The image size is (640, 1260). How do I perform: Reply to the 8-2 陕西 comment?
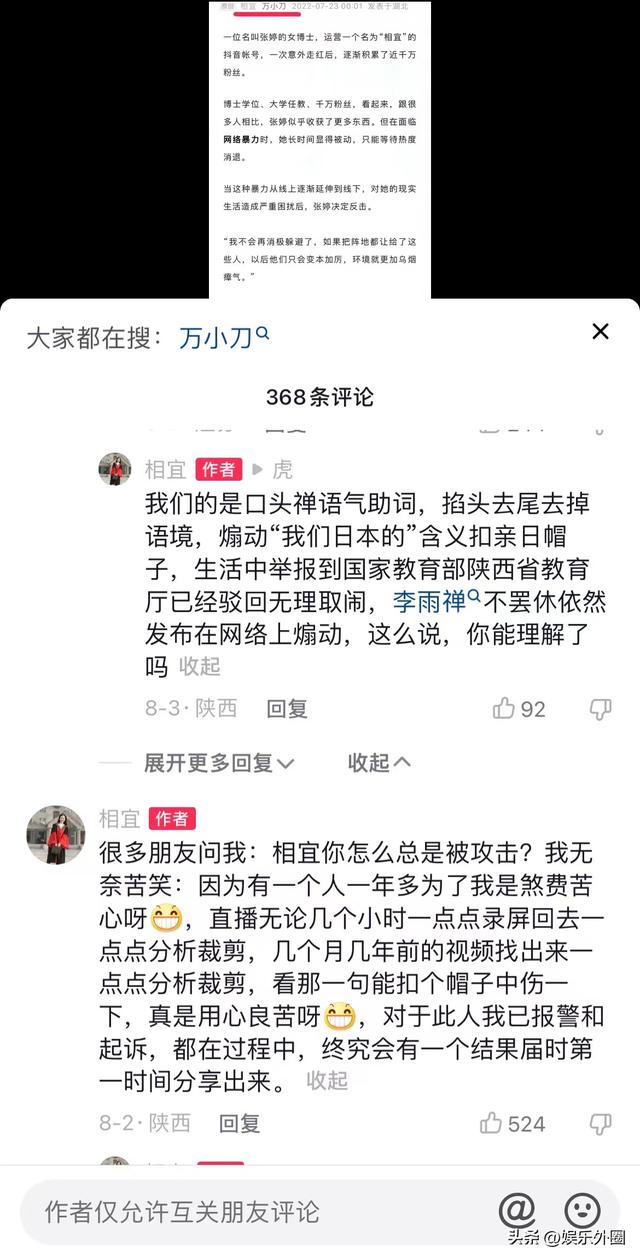point(240,1123)
